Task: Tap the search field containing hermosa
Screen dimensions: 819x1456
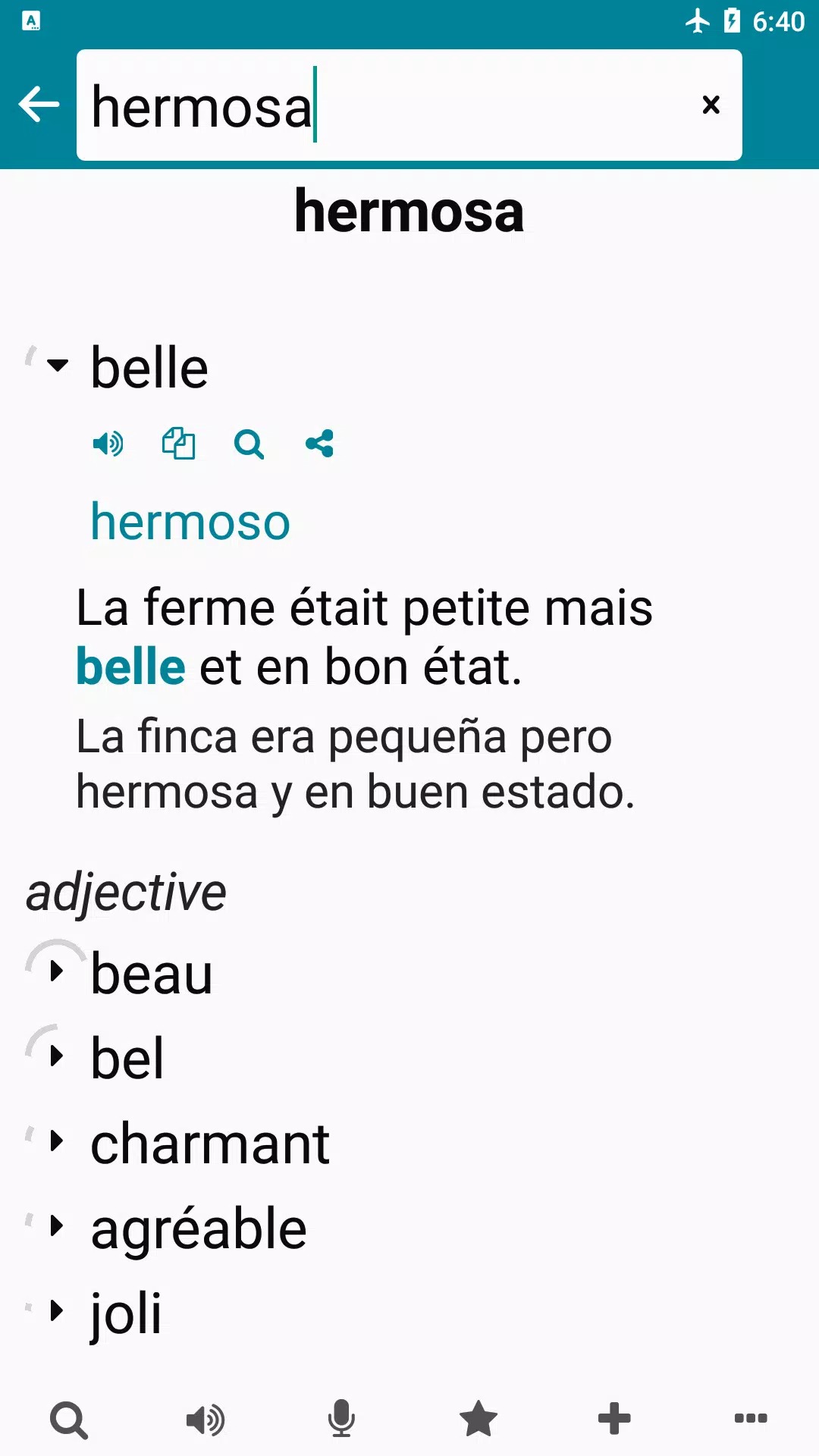Action: point(379,105)
